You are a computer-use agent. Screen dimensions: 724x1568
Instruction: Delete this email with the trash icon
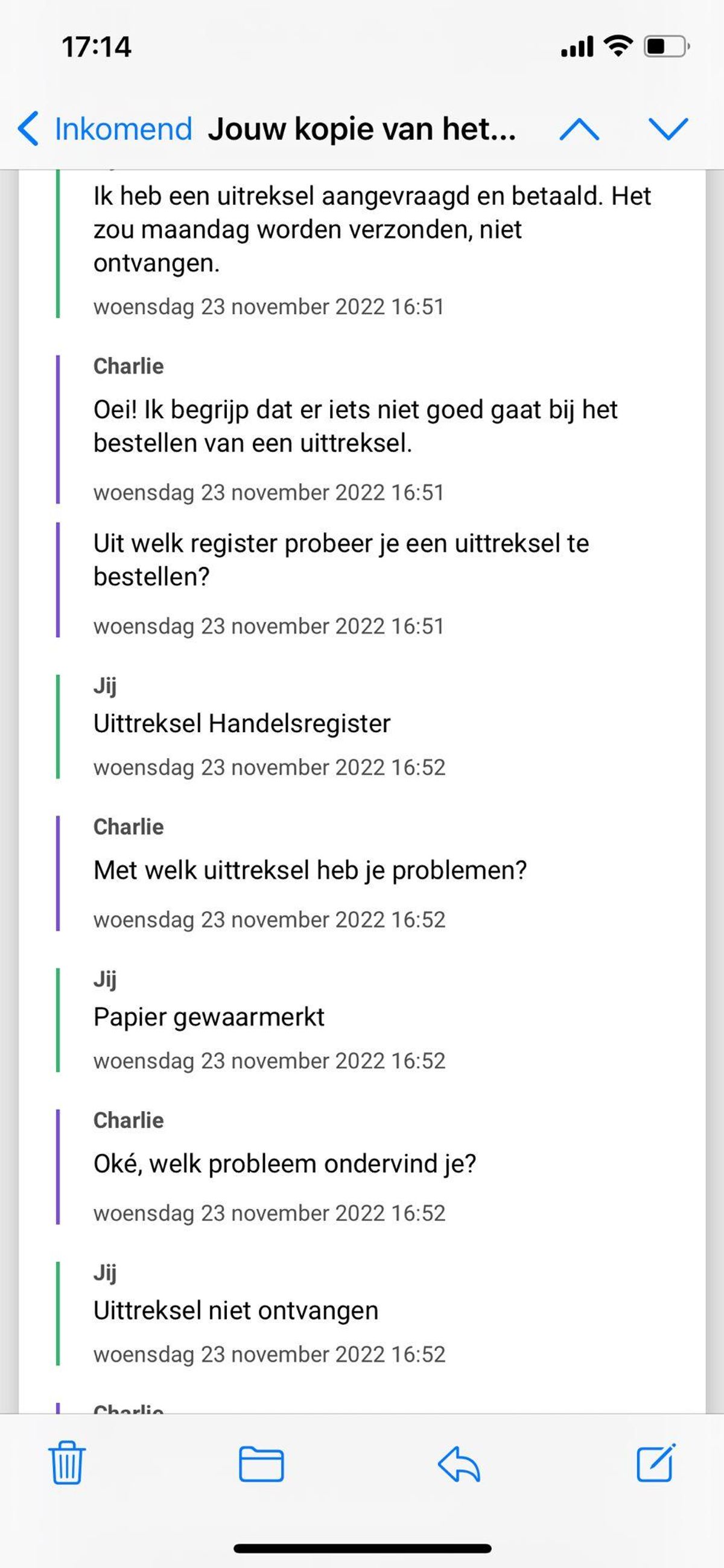click(x=67, y=1463)
